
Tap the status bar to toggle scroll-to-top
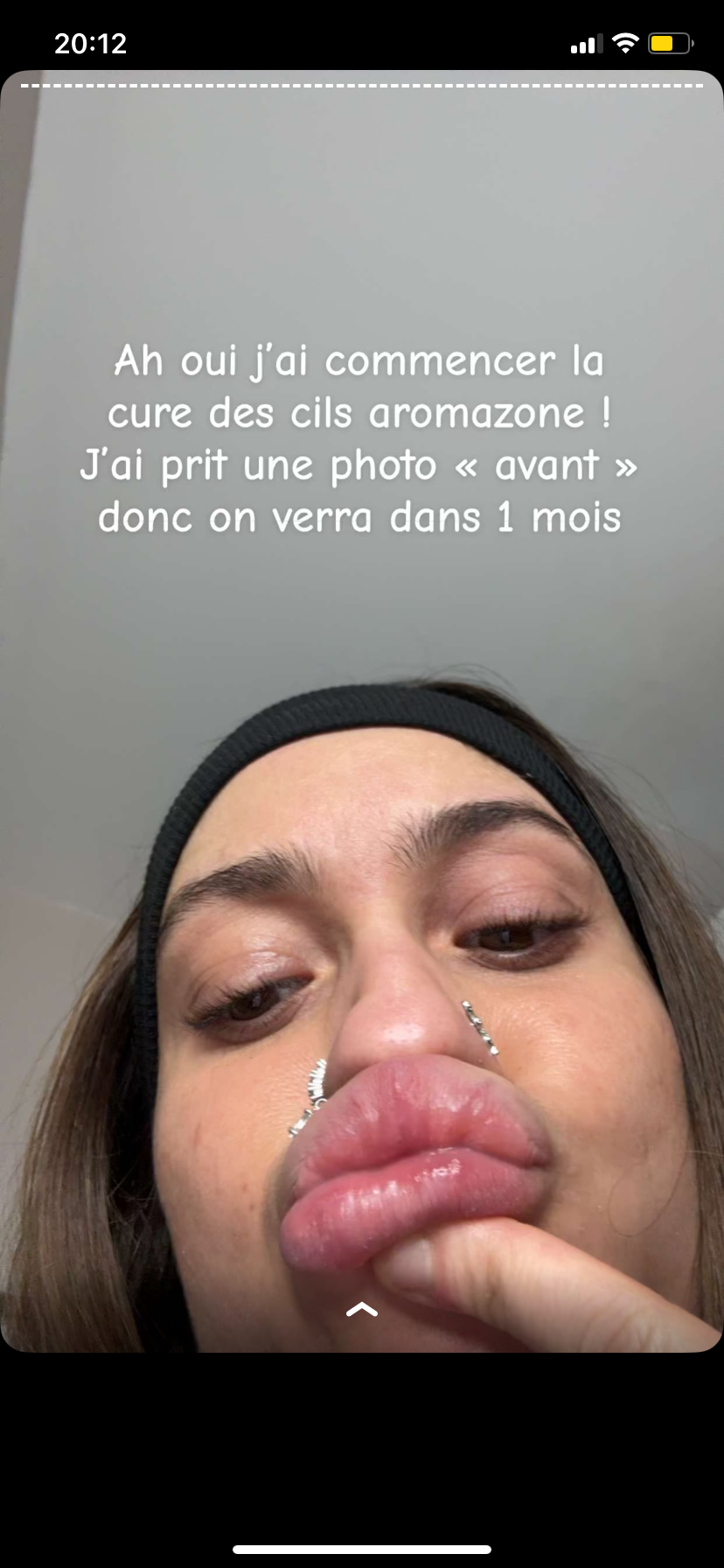click(362, 43)
